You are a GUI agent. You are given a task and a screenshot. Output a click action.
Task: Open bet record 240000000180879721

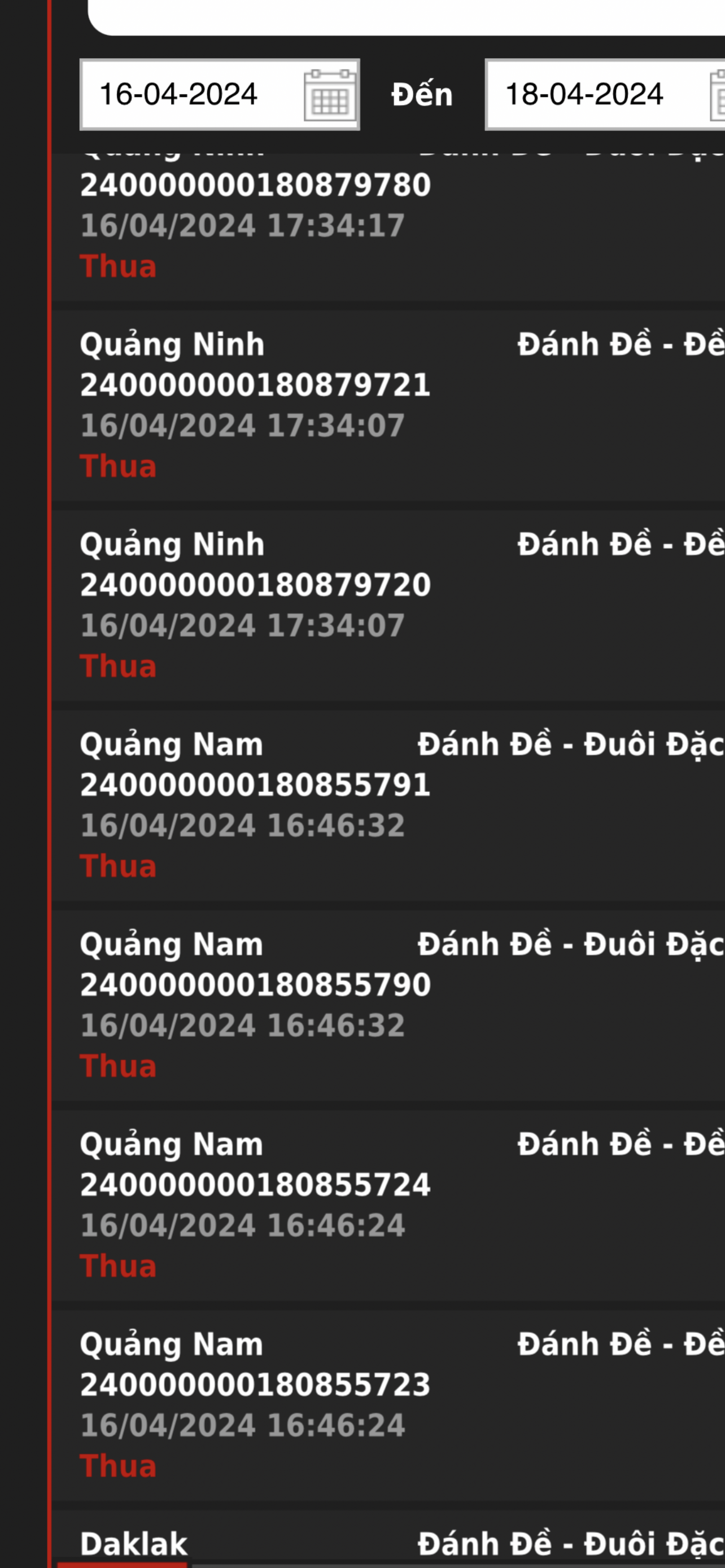[x=388, y=405]
